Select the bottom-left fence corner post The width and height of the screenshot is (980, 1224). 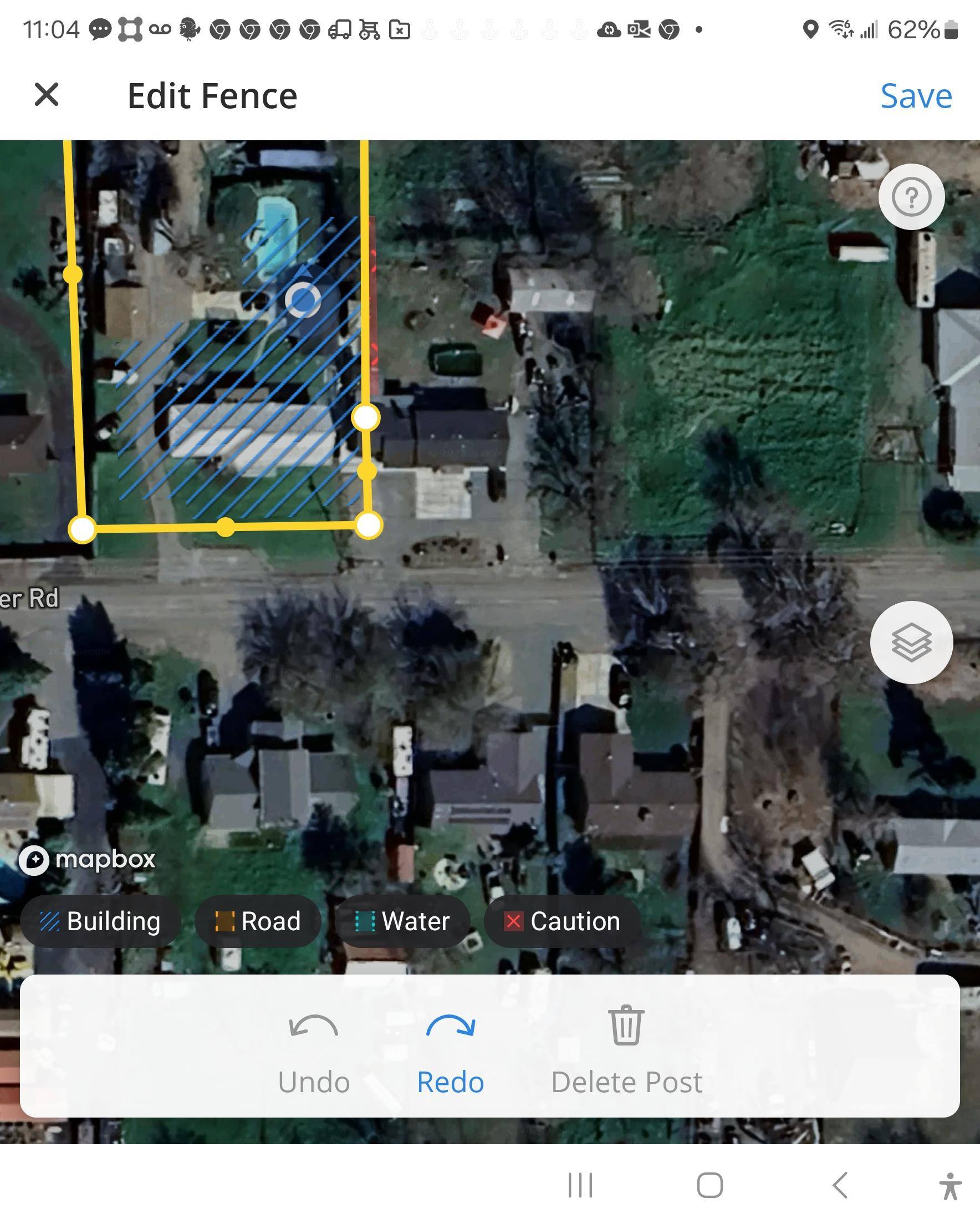(x=83, y=529)
